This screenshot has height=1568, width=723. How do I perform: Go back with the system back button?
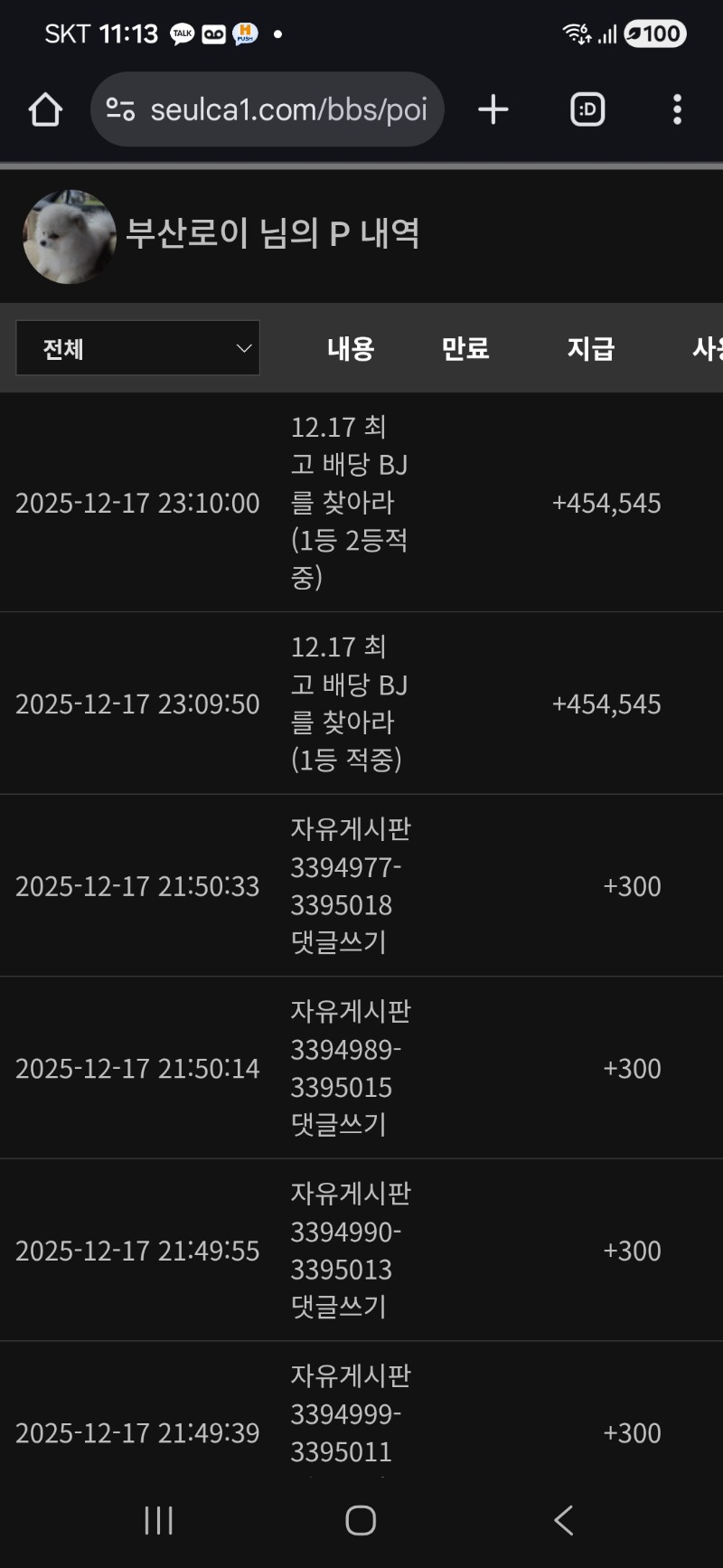point(564,1520)
